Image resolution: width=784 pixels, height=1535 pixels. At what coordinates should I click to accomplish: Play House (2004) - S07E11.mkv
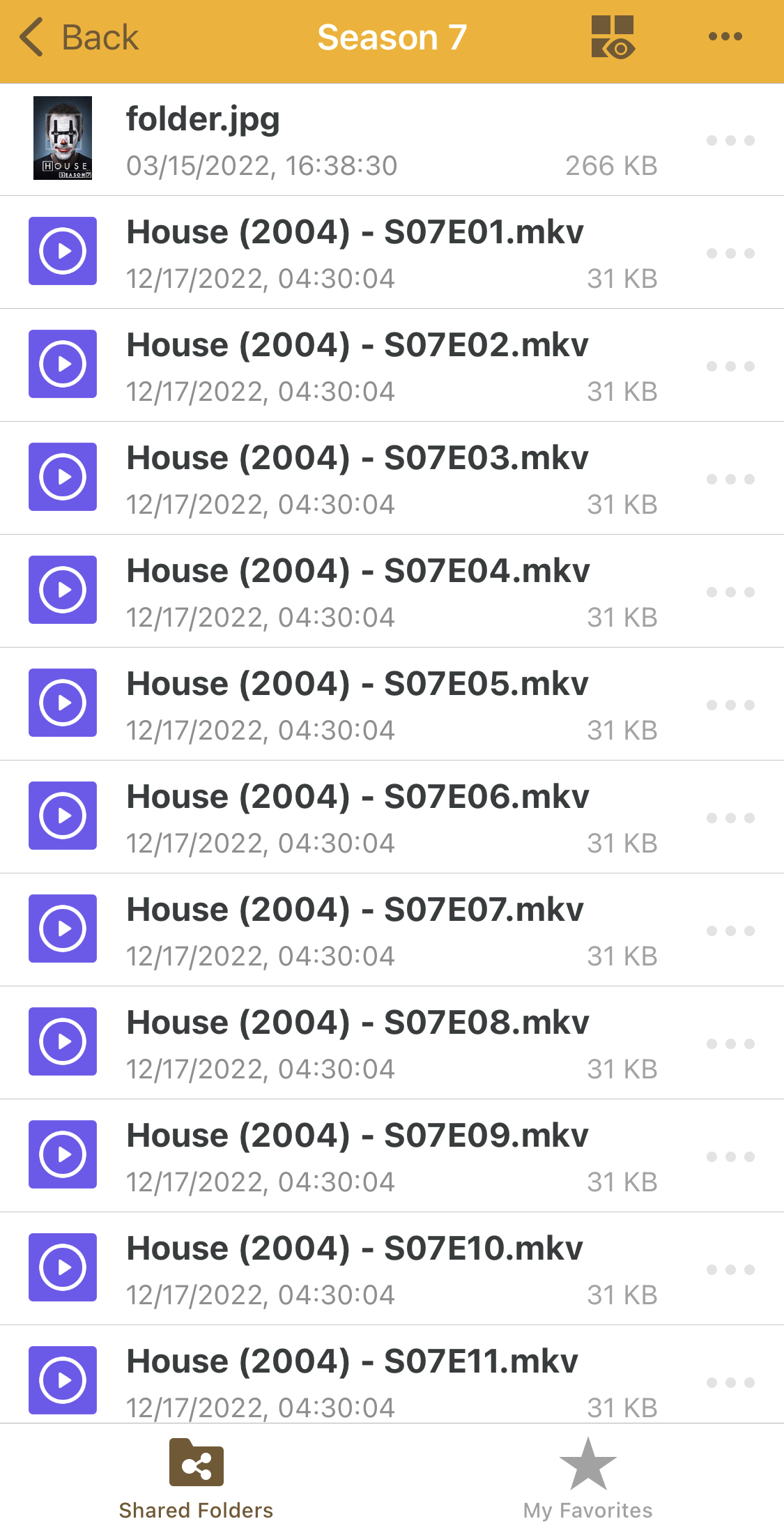tap(352, 1361)
